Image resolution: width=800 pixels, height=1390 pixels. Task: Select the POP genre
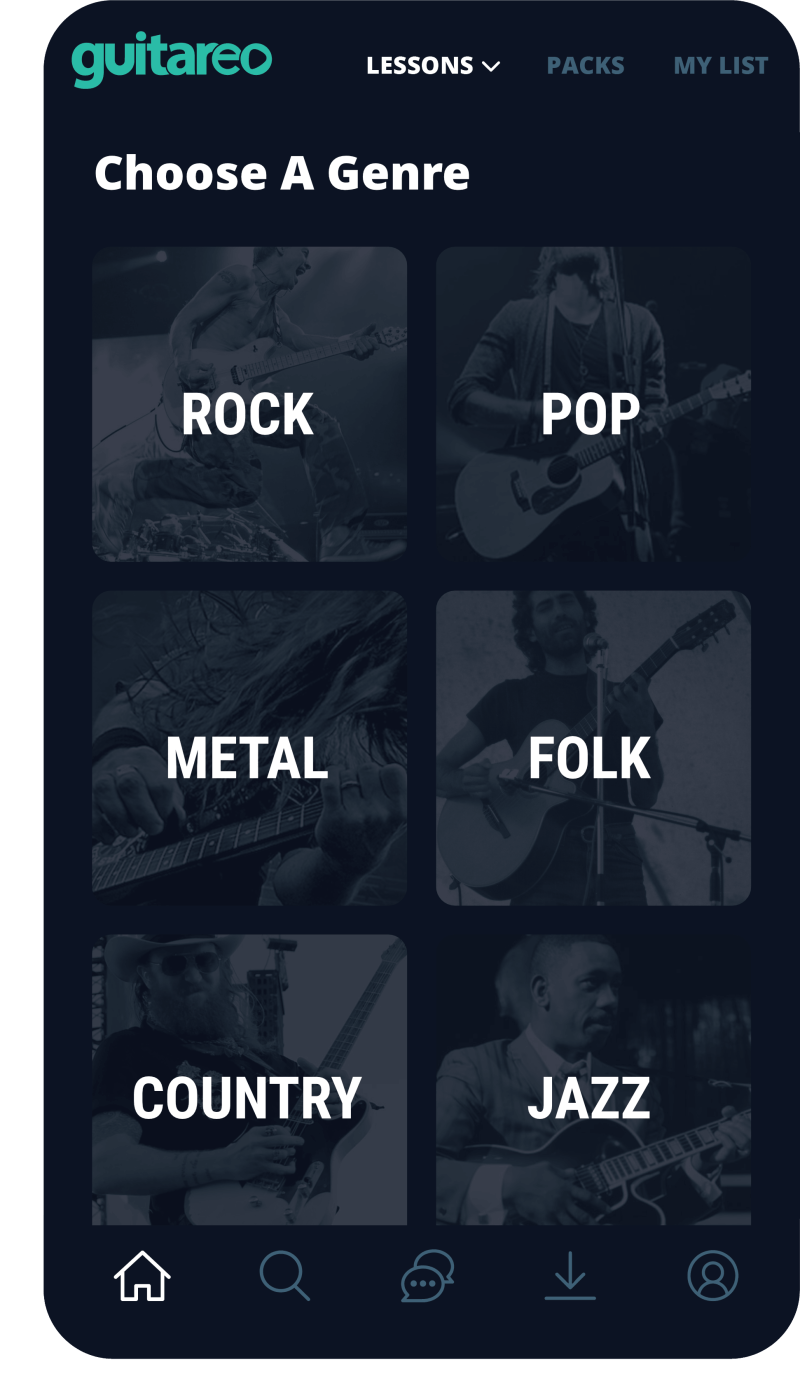(x=593, y=411)
